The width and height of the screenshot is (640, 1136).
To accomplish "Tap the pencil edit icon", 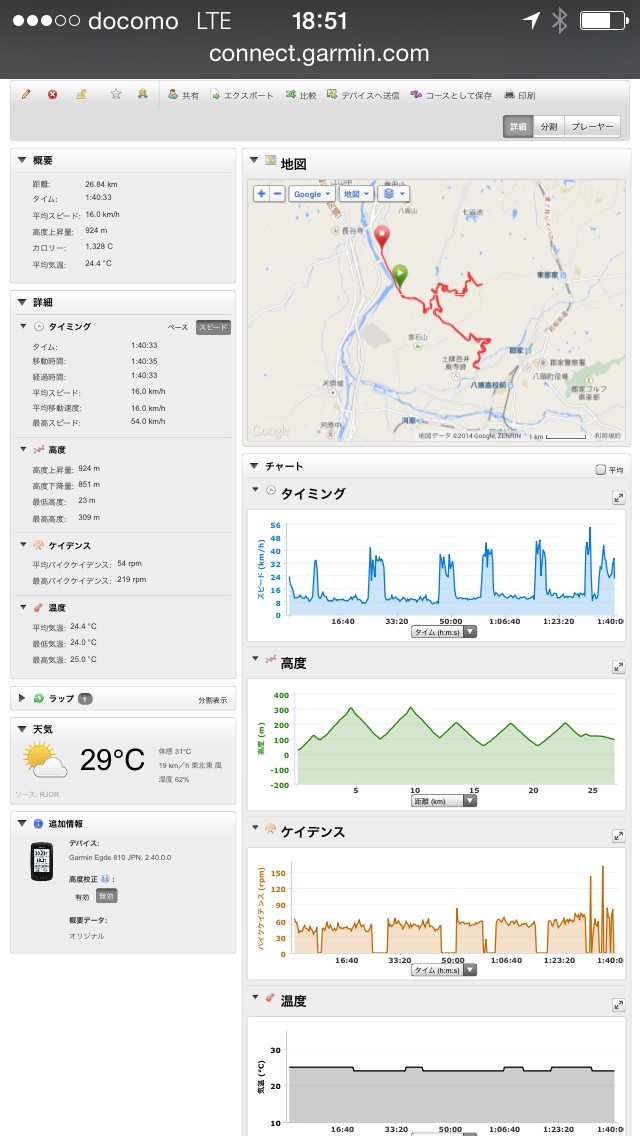I will 26,94.
